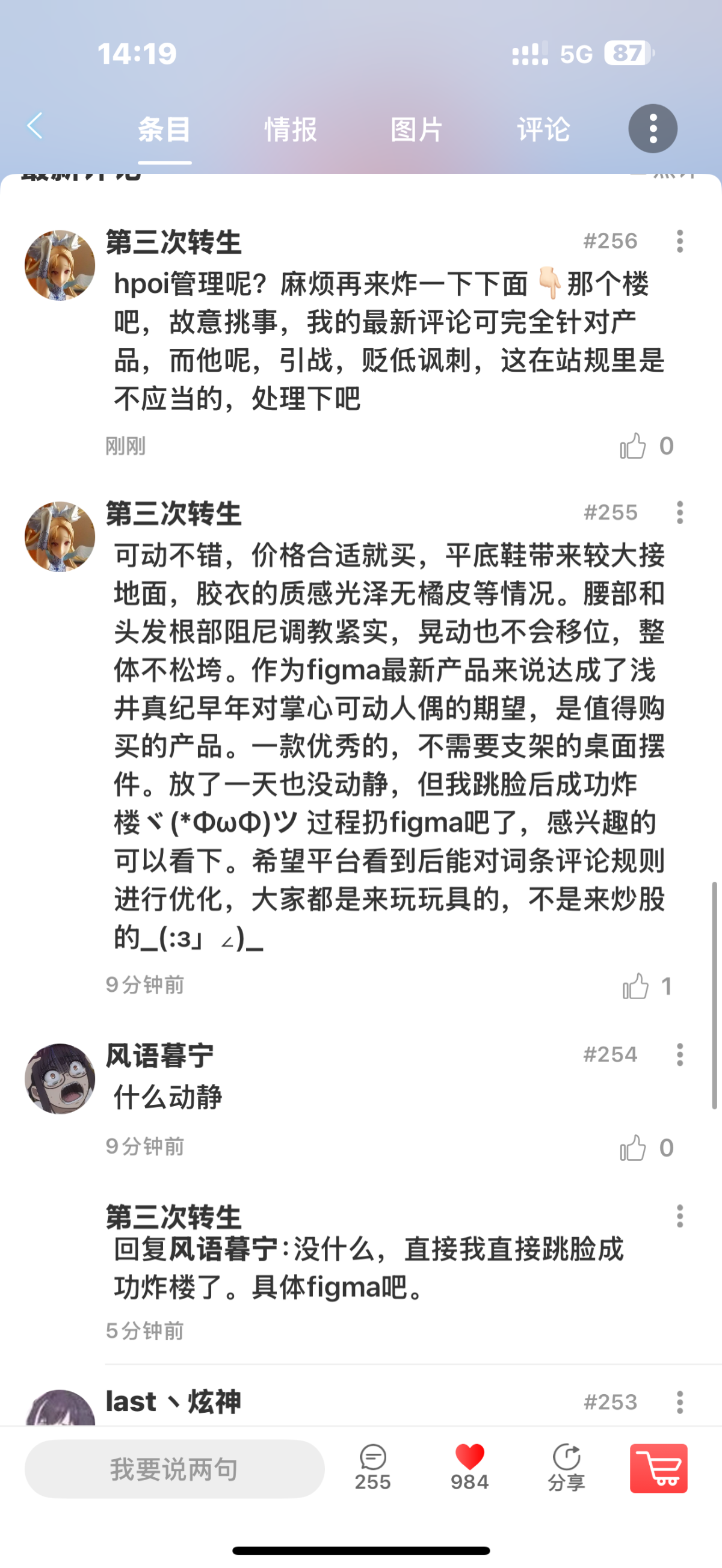Open options menu for comment #254
Image resolution: width=722 pixels, height=1568 pixels.
pyautogui.click(x=680, y=1054)
